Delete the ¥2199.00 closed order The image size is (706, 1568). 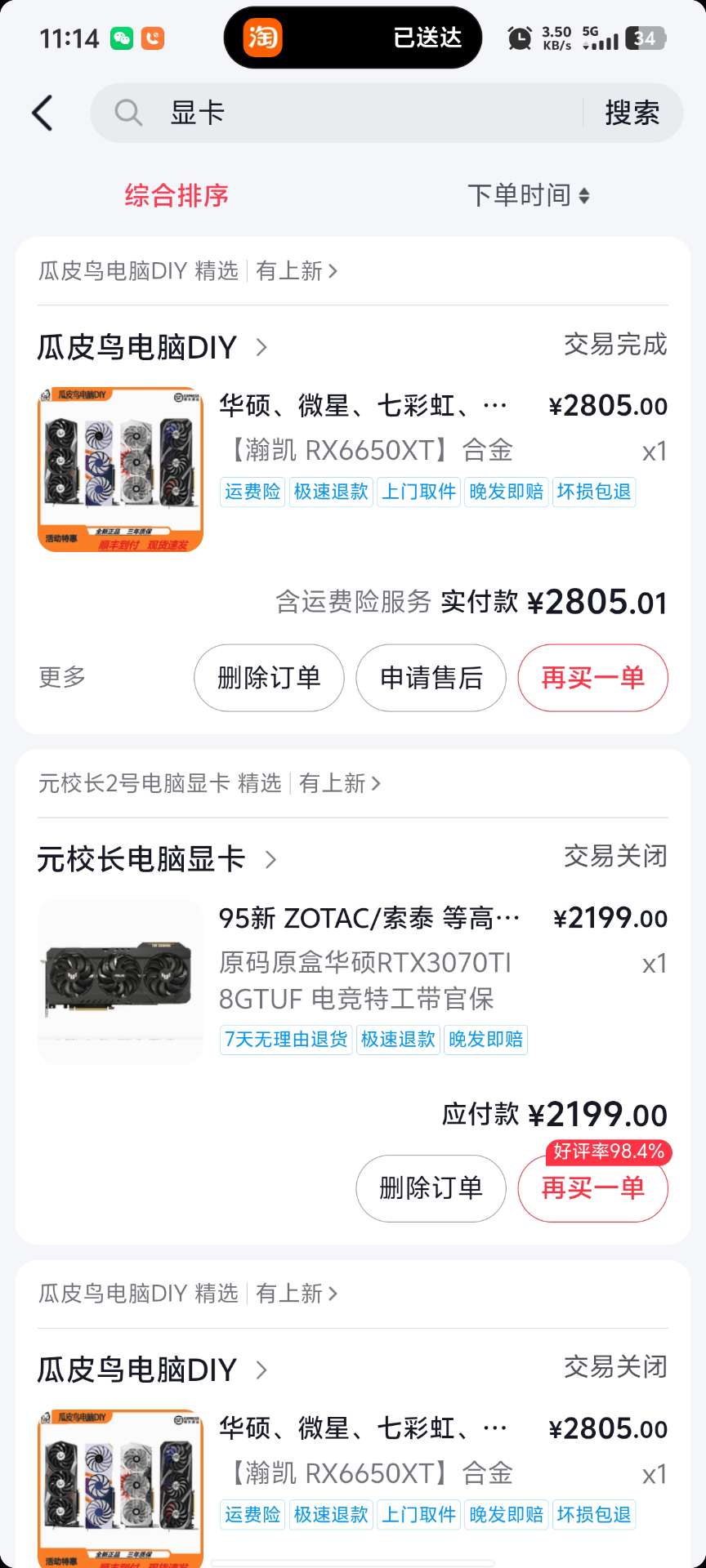[431, 1188]
